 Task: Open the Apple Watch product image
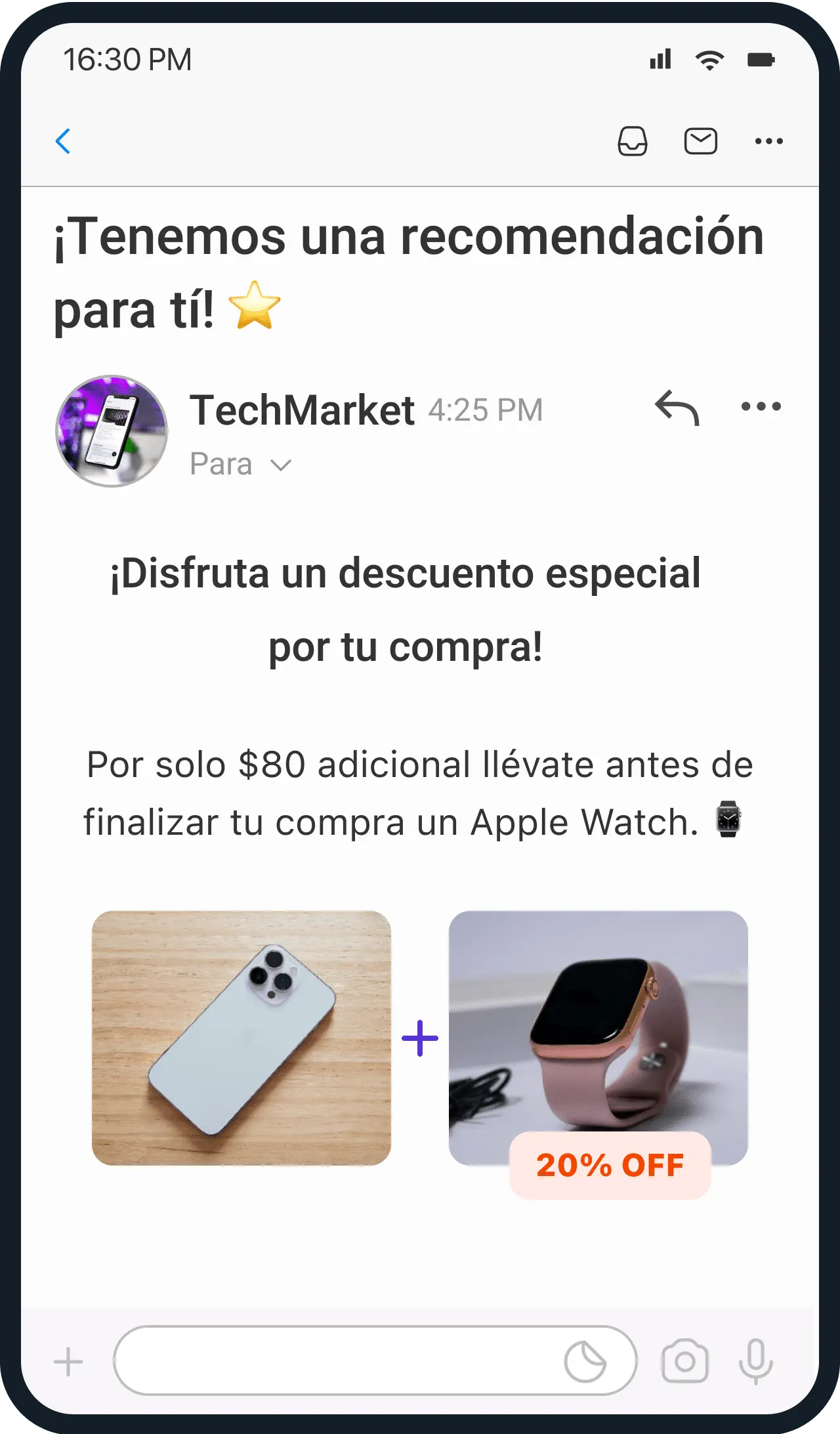coord(598,1024)
